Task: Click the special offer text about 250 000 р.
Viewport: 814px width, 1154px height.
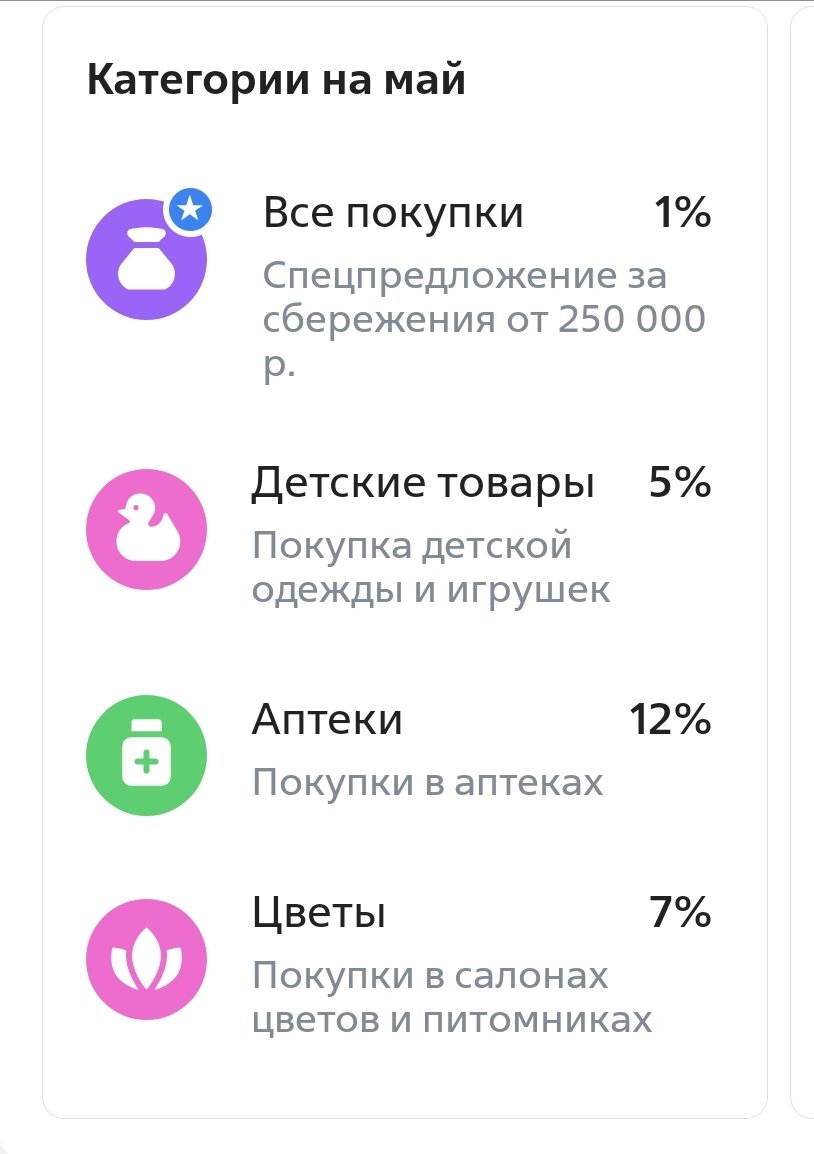Action: pyautogui.click(x=480, y=320)
